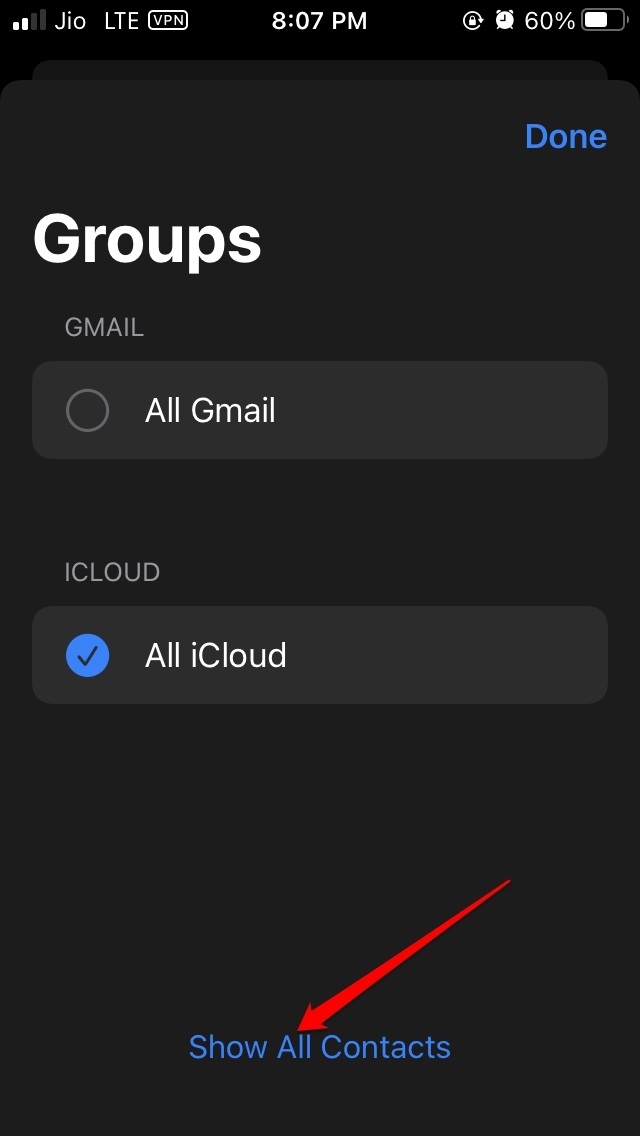The image size is (640, 1136).
Task: Tap Show All Contacts
Action: [x=319, y=1047]
